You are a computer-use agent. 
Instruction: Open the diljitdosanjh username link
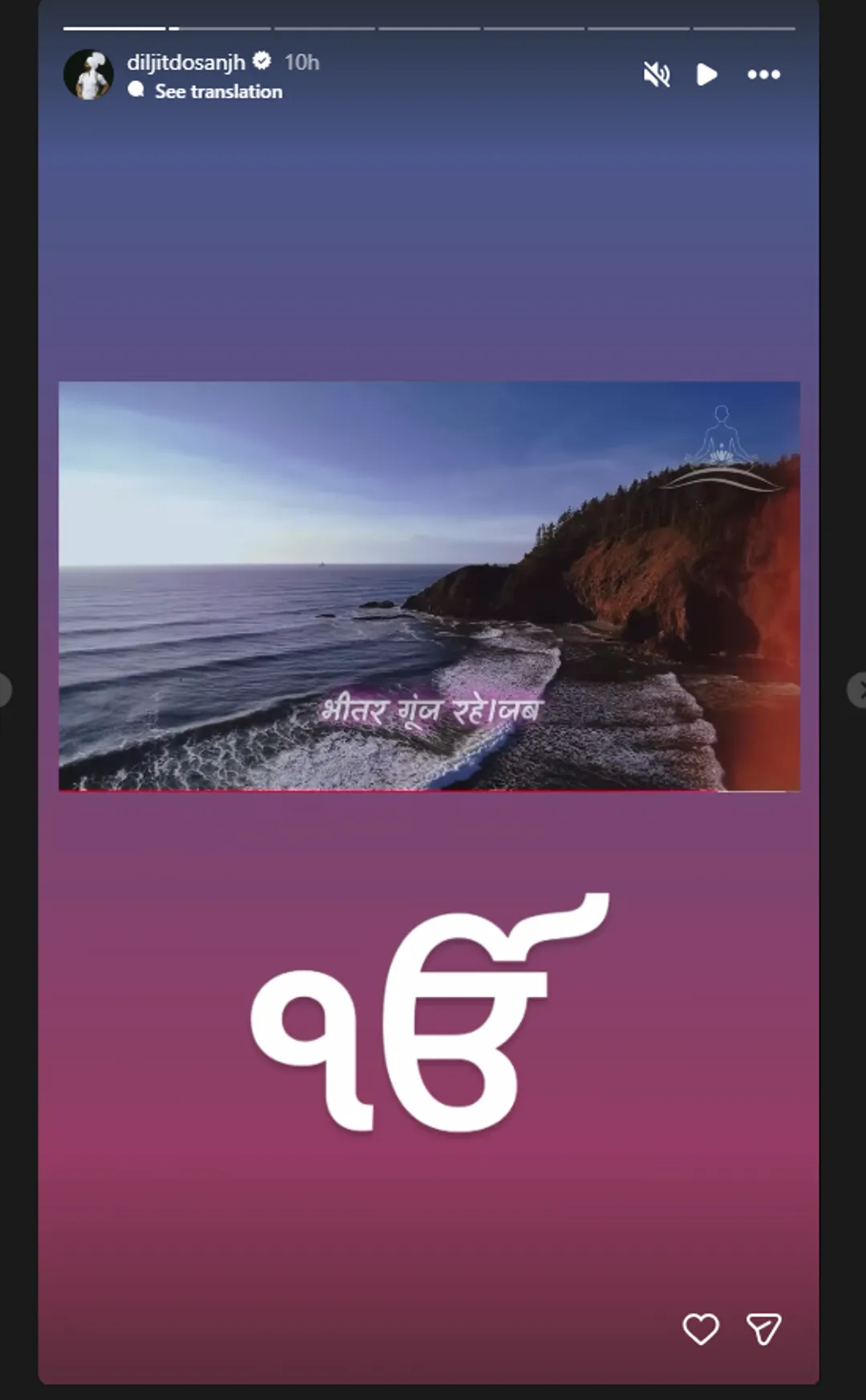(185, 62)
